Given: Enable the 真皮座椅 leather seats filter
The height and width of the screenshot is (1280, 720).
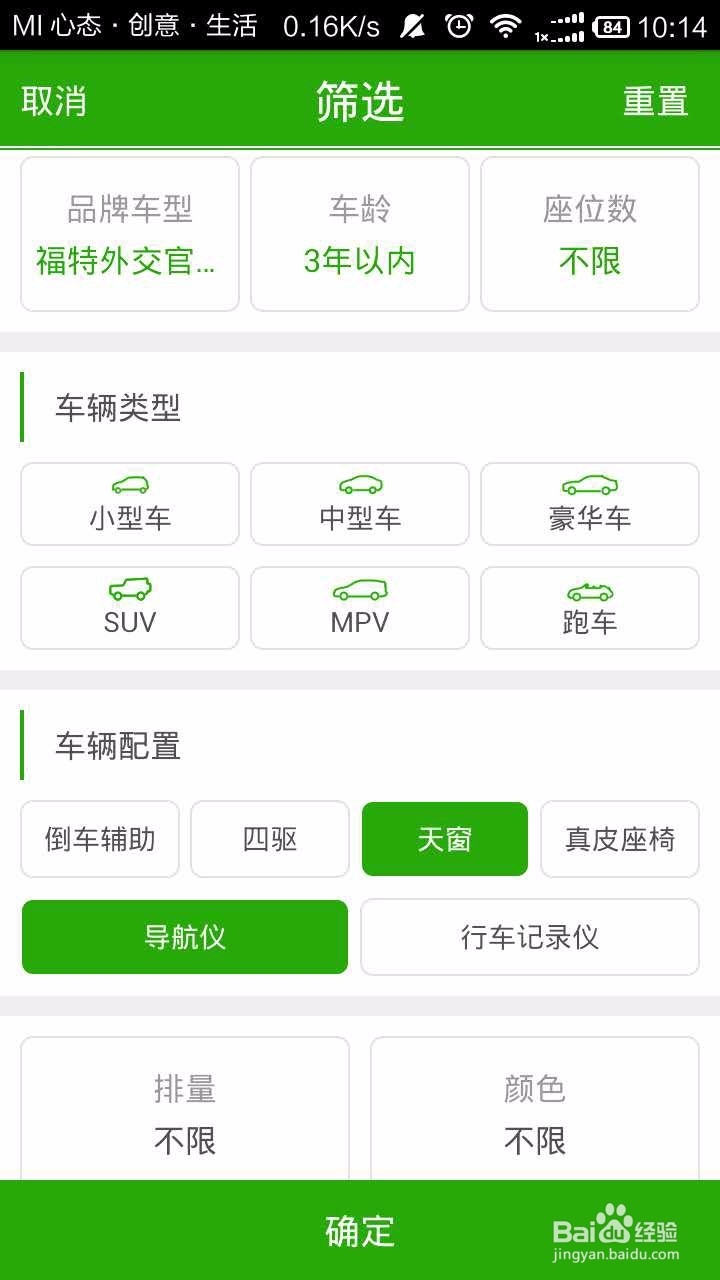Looking at the screenshot, I should click(619, 839).
